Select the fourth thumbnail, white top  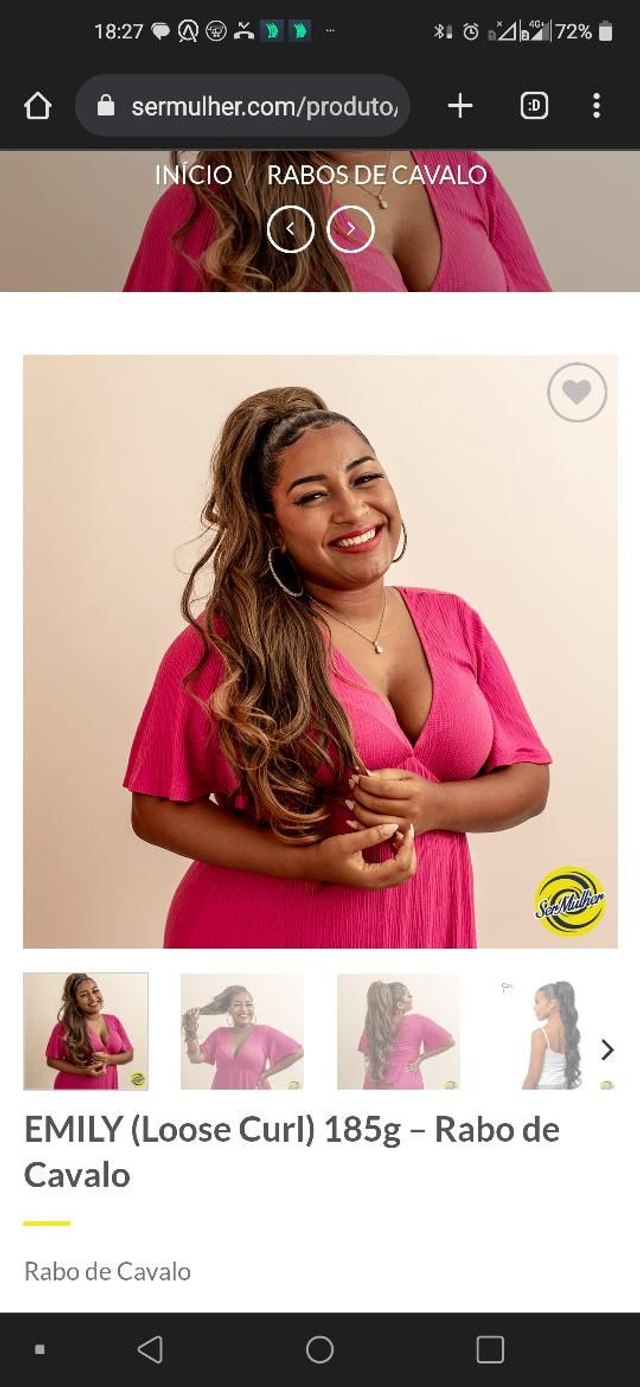tap(548, 1031)
